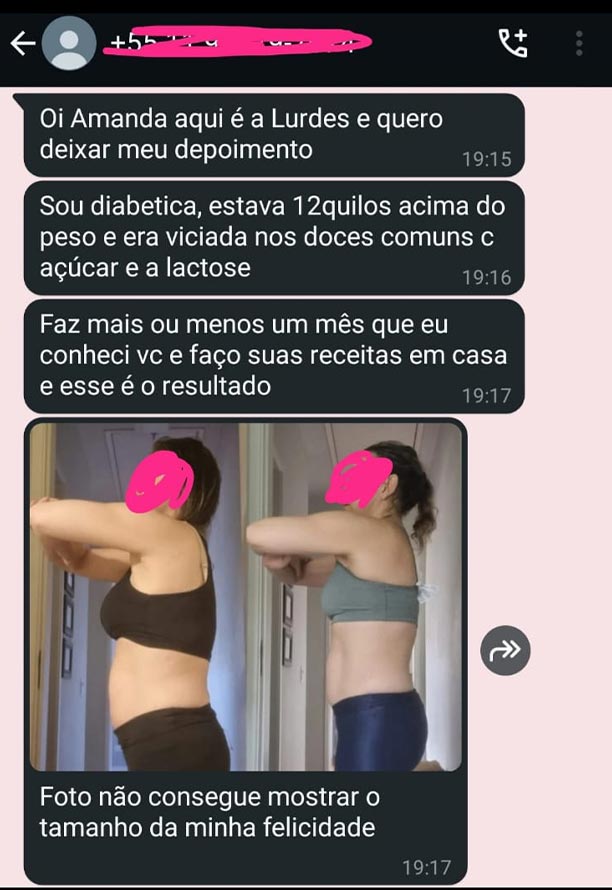Forward the before-and-after photo
612x890 pixels.
[505, 651]
